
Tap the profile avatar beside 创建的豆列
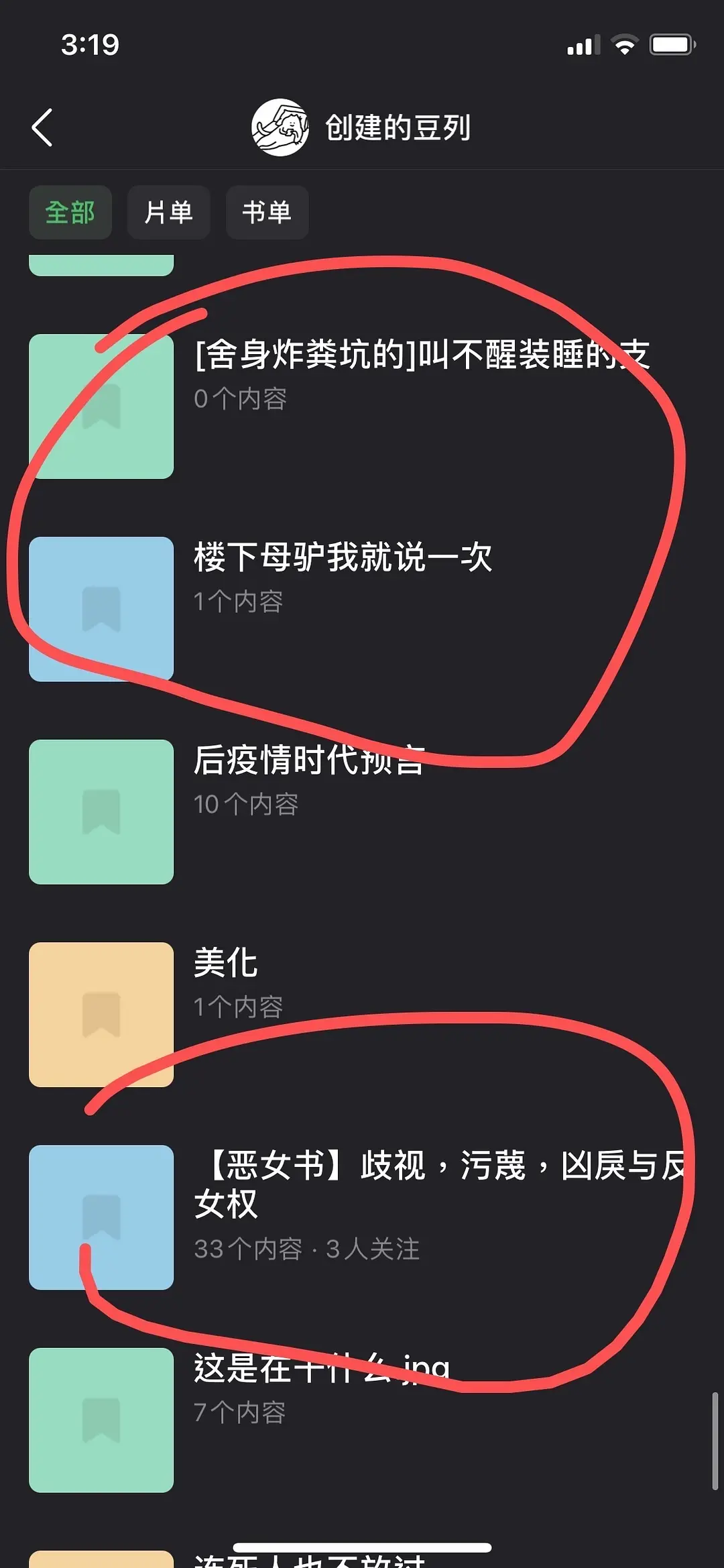click(280, 127)
